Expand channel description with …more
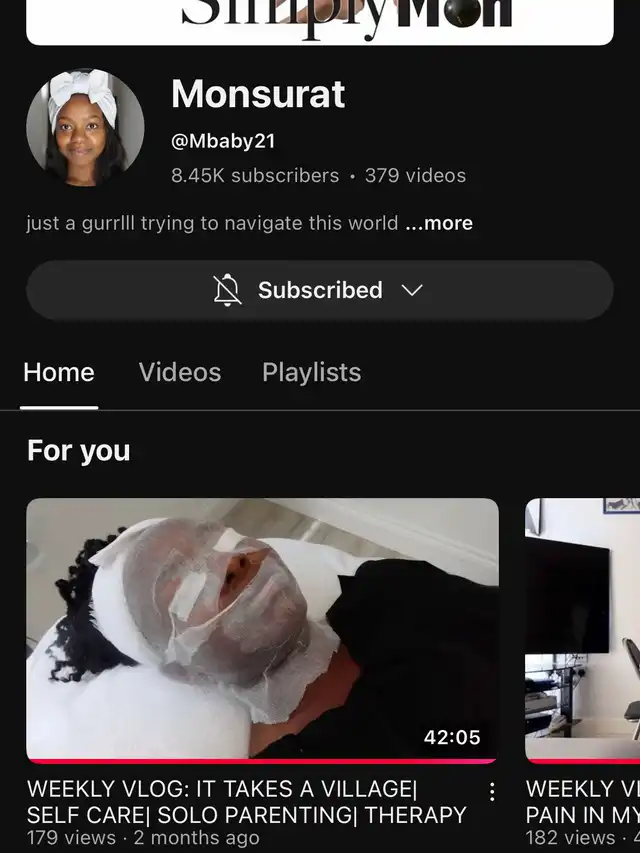This screenshot has height=853, width=640. 439,223
